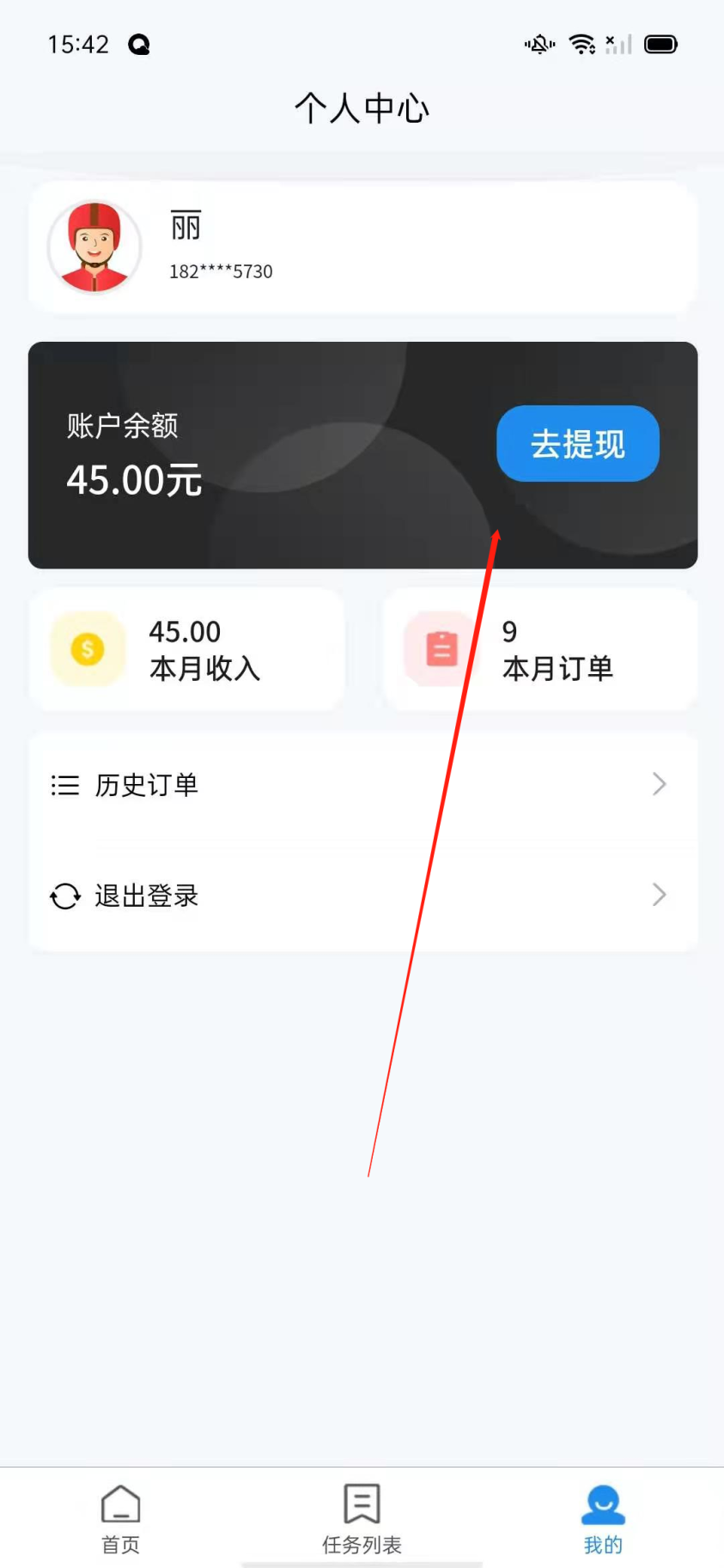This screenshot has height=1568, width=724.
Task: Switch to the 首页 tab
Action: (x=120, y=1520)
